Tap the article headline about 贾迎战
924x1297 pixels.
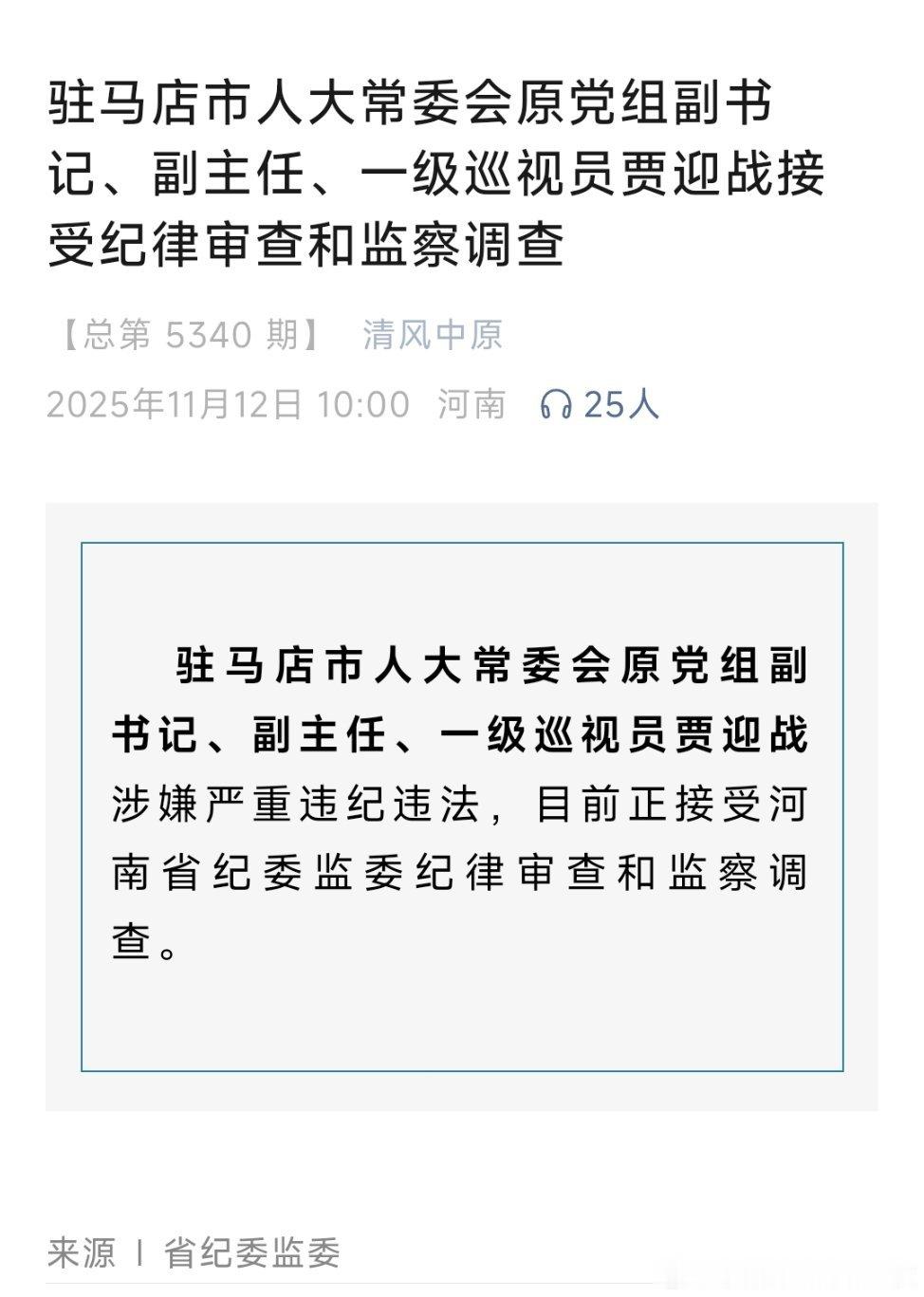436,176
